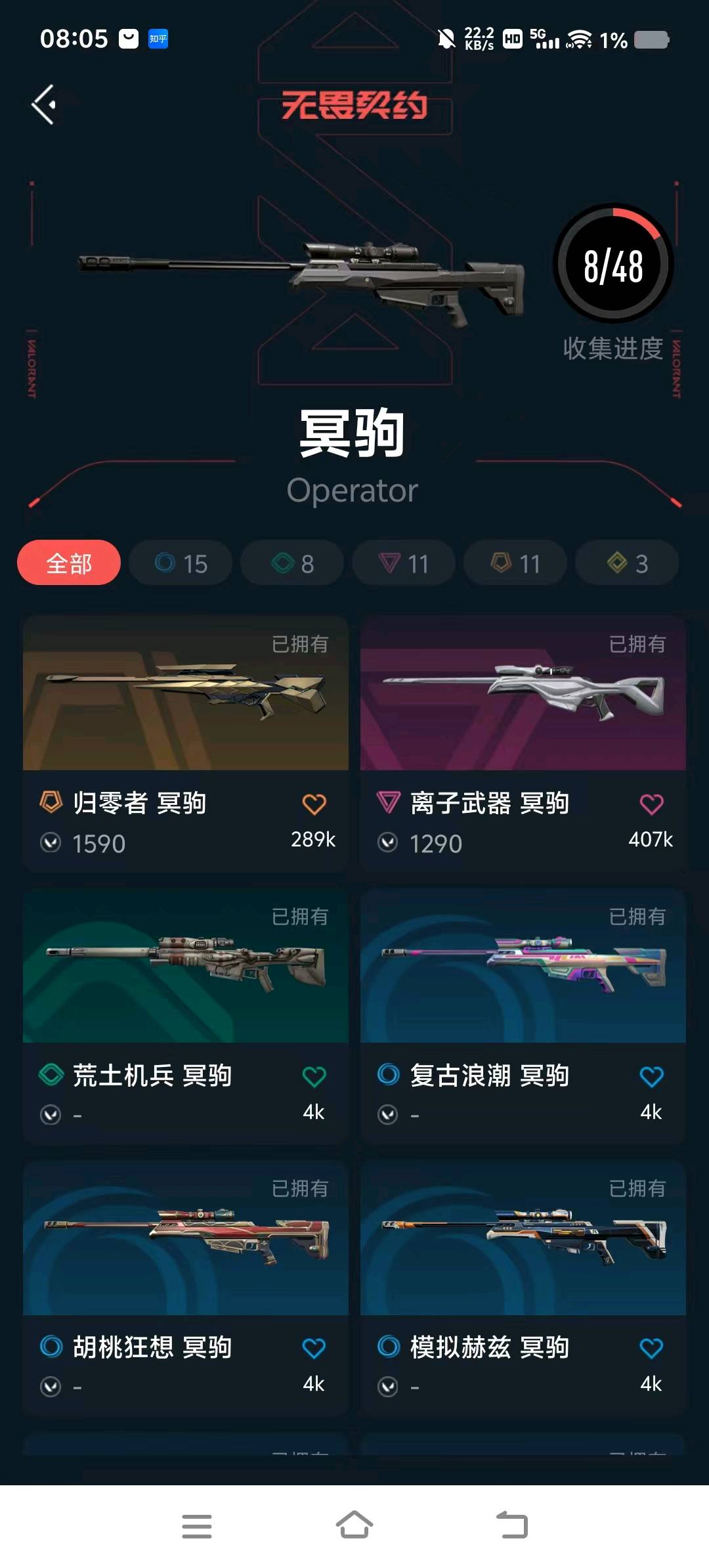Tap the system home button
The height and width of the screenshot is (1568, 709).
click(x=354, y=1525)
